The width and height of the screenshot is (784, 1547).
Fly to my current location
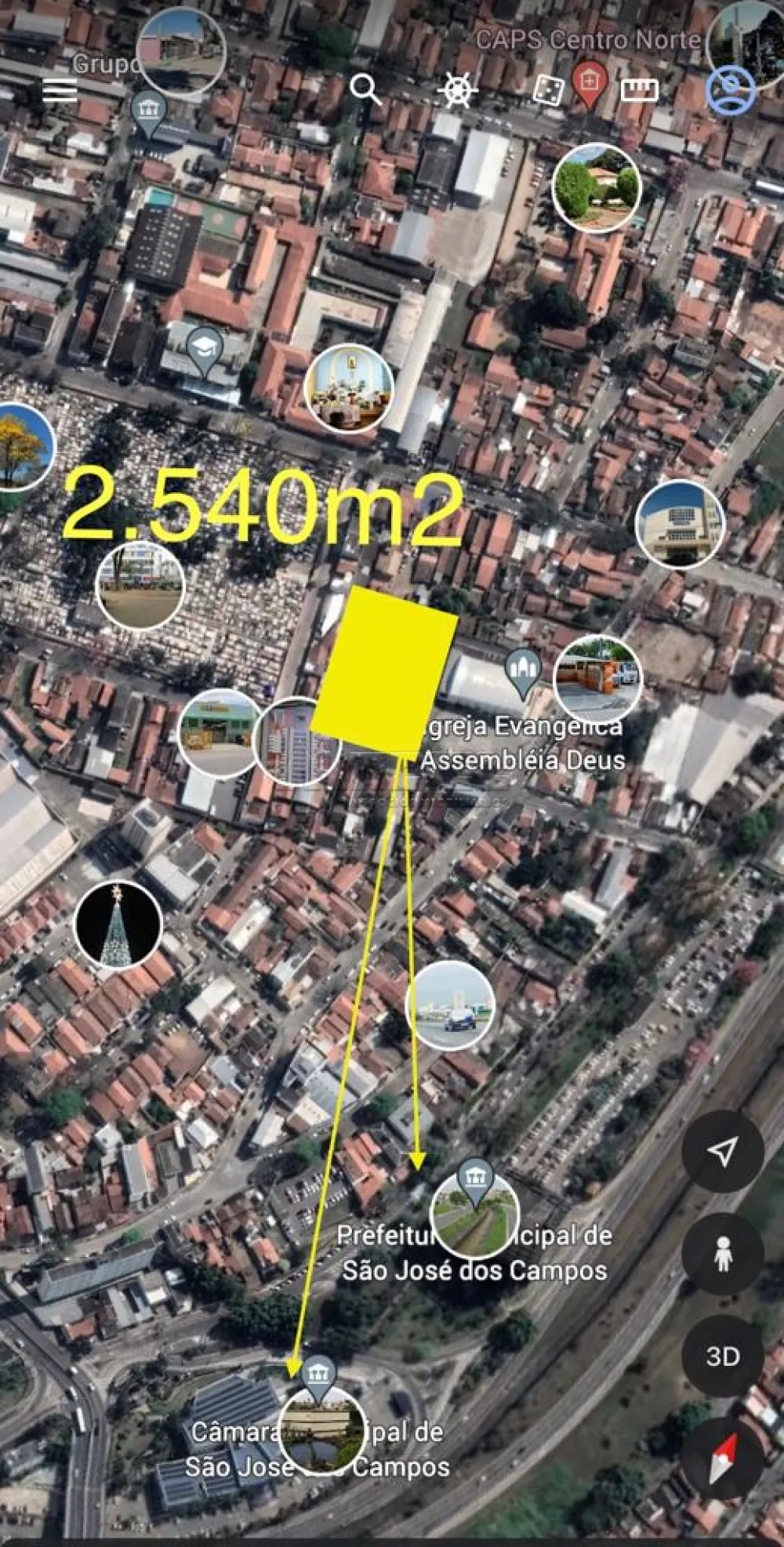point(723,1150)
